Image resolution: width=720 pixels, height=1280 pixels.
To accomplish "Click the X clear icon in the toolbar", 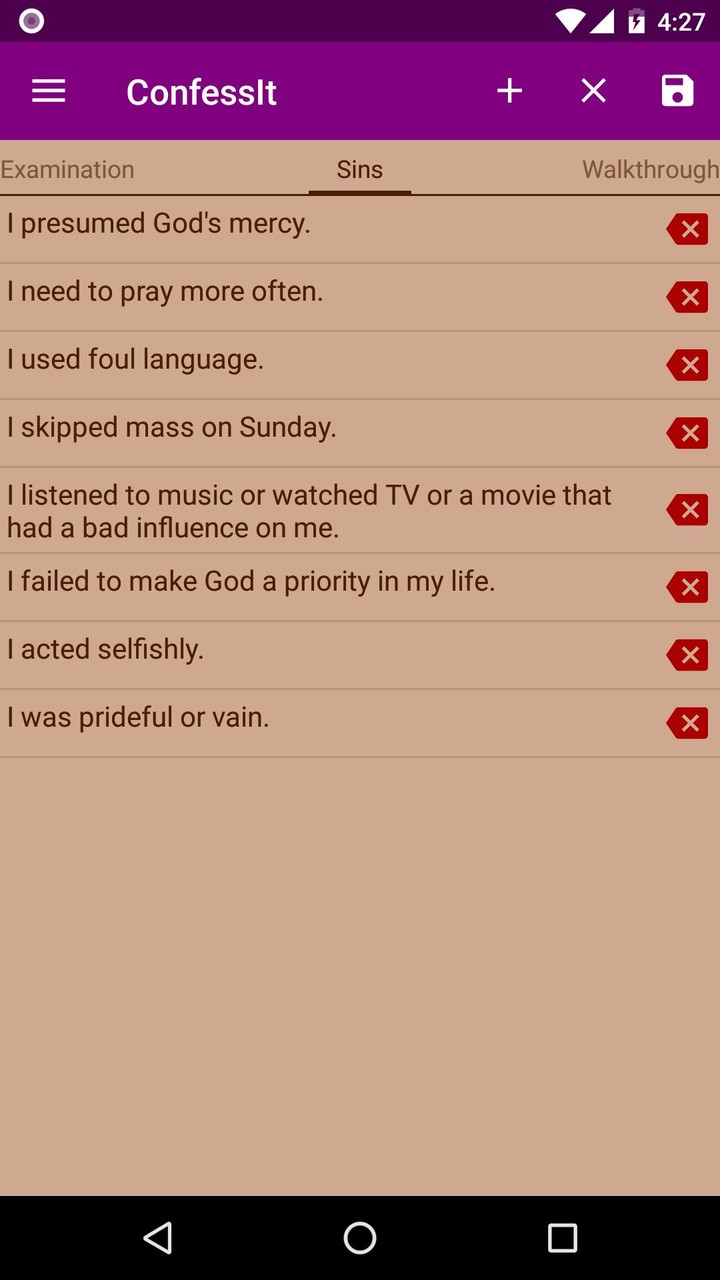I will click(x=592, y=90).
